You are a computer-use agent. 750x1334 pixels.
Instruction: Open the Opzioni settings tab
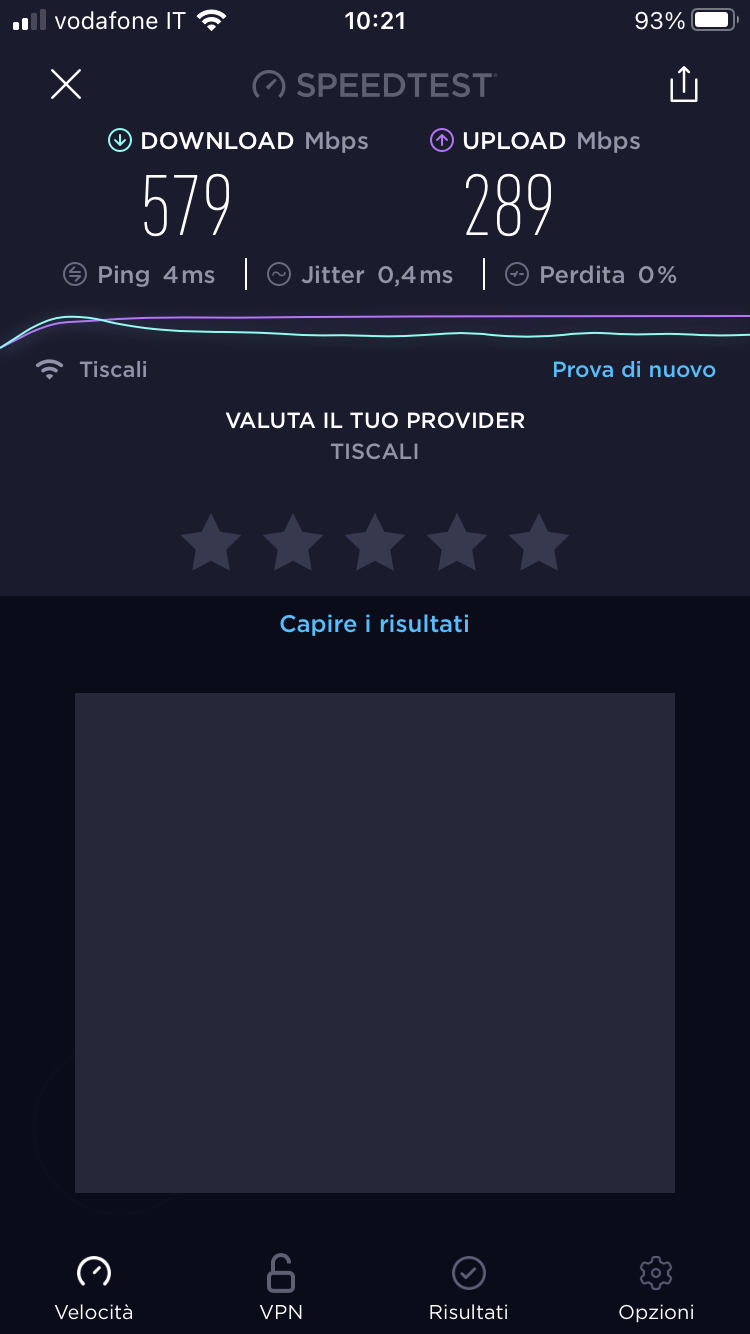tap(656, 1287)
